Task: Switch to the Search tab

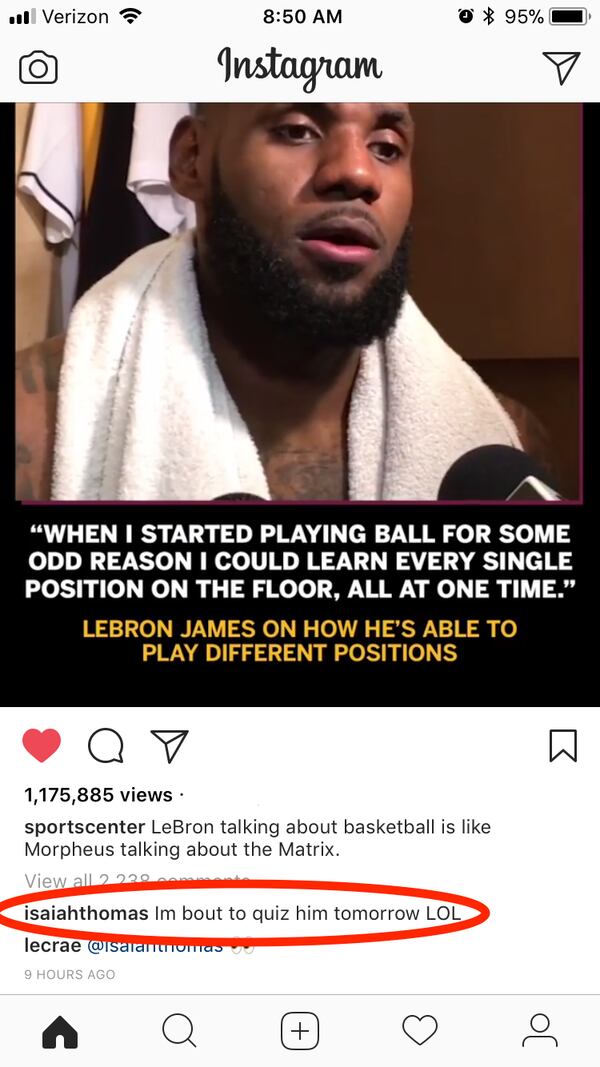Action: (179, 1030)
